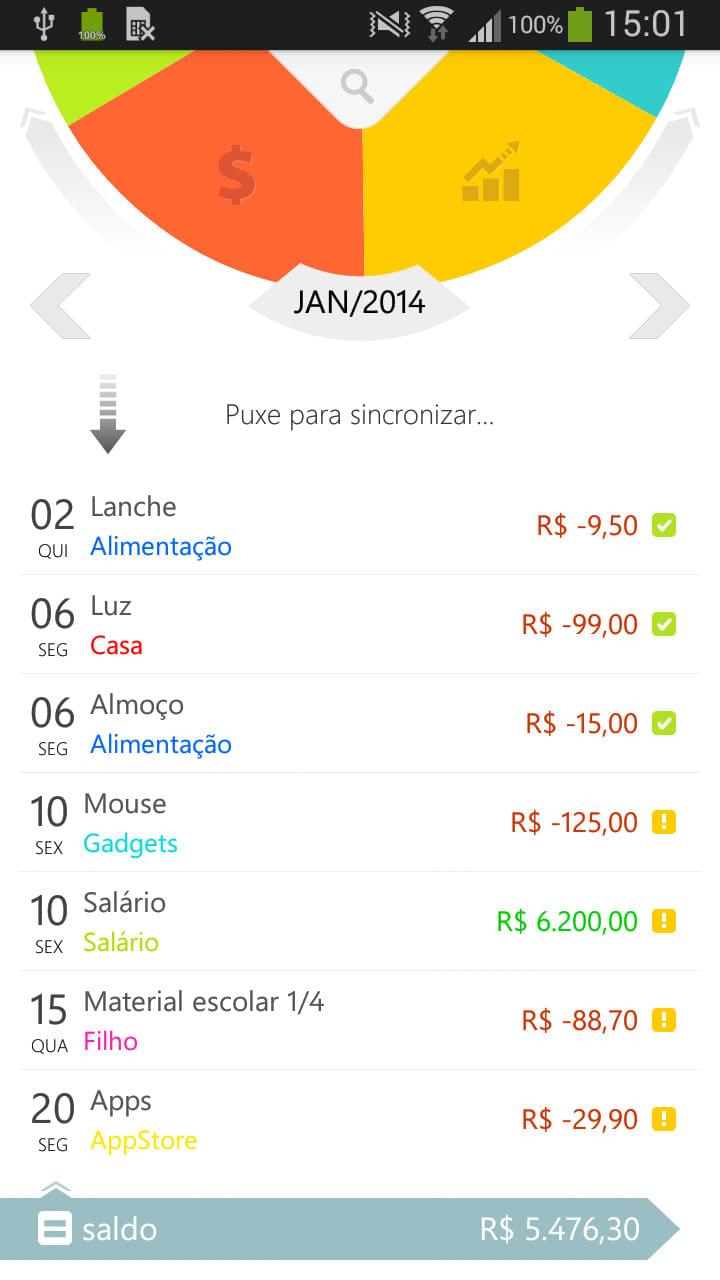Select the orange dollar sign segment

point(236,174)
